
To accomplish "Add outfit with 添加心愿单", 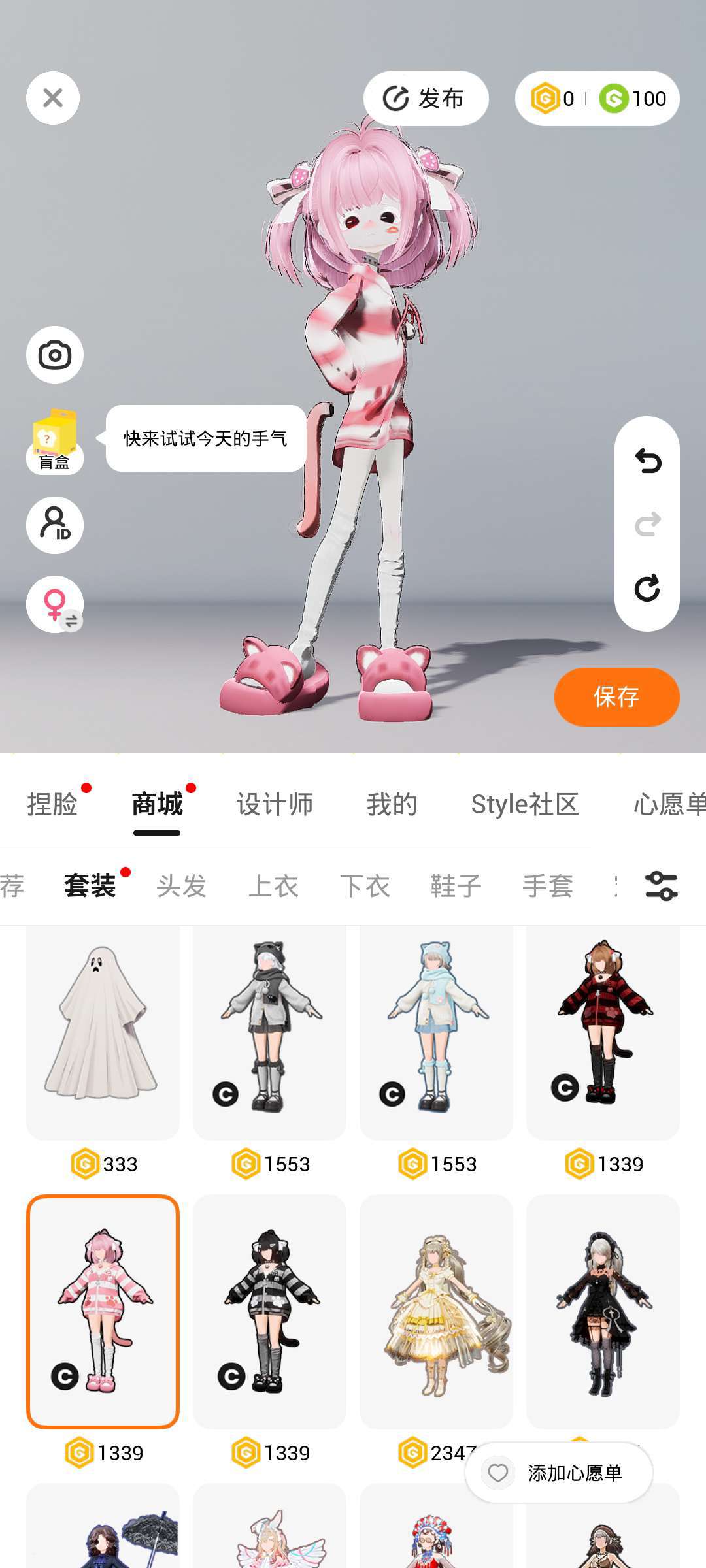I will click(559, 1473).
